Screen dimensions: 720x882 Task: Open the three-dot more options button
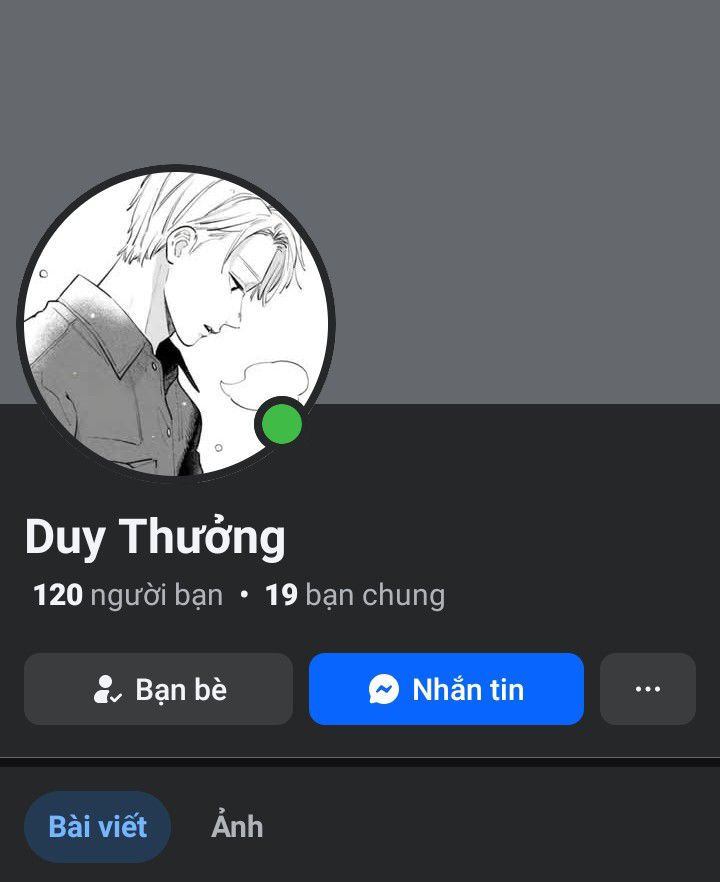click(647, 689)
